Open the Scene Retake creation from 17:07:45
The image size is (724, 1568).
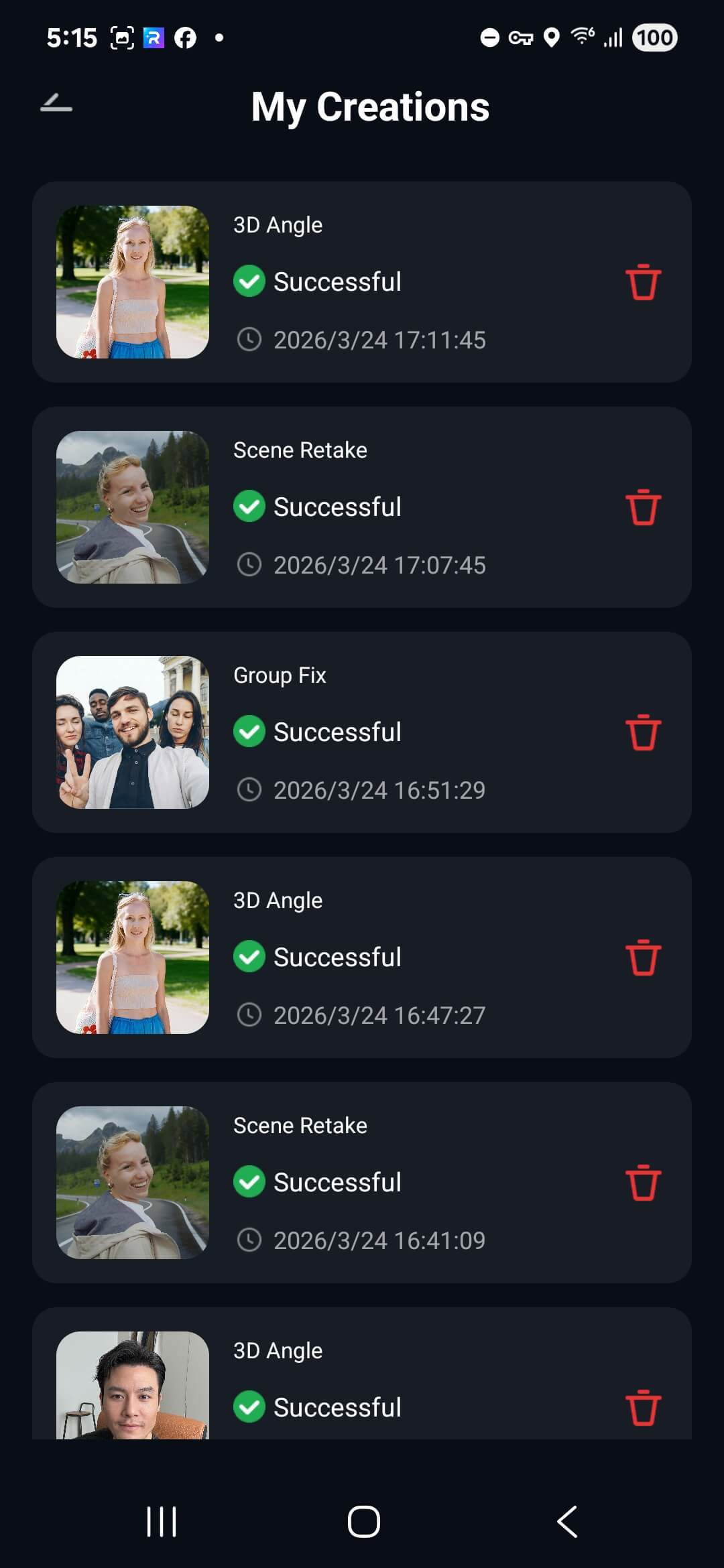[133, 507]
